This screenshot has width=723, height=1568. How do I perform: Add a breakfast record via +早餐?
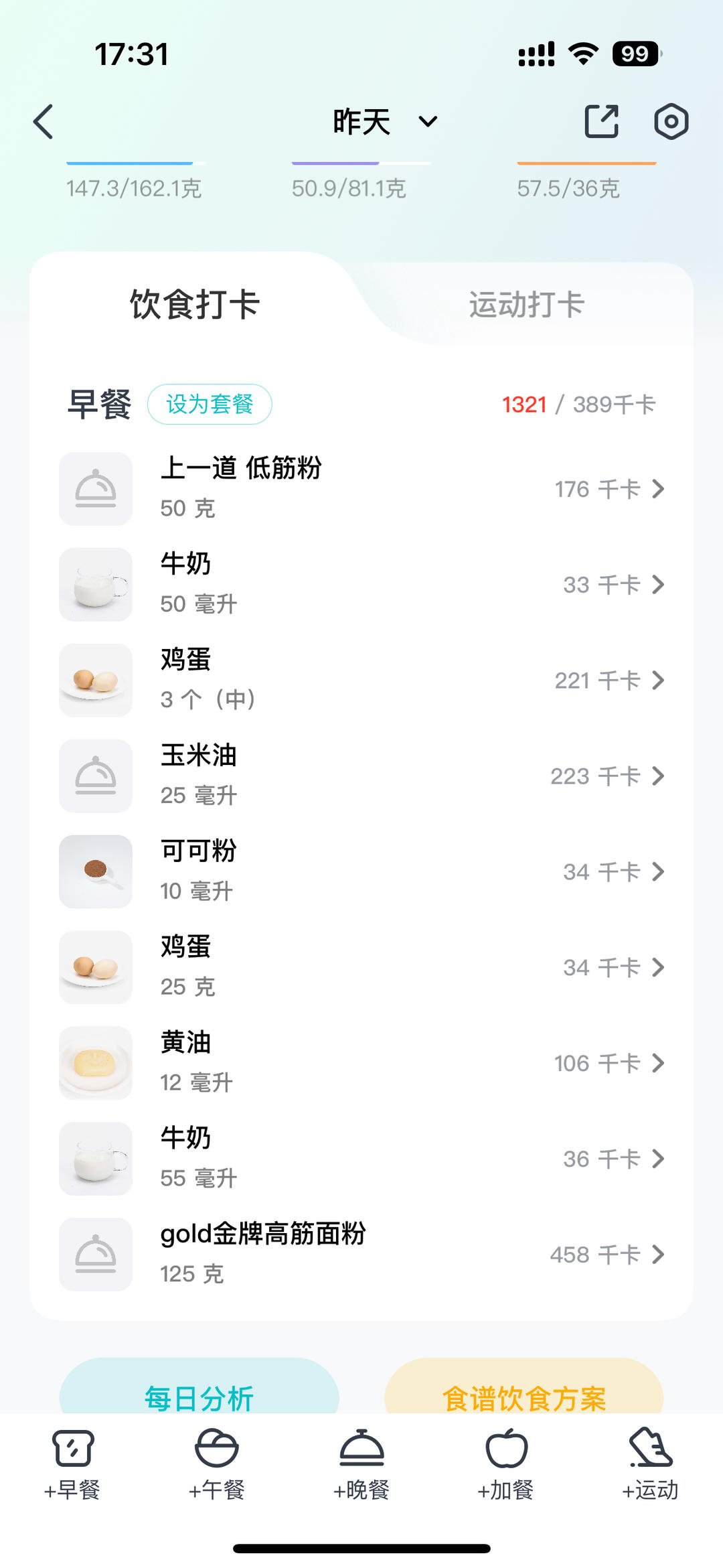72,1464
